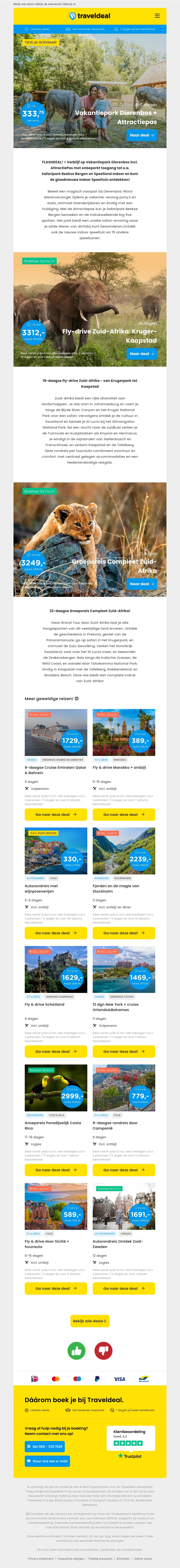Go to the Fjorden en magie van Stockholm deal
The image size is (180, 1568).
click(x=124, y=933)
